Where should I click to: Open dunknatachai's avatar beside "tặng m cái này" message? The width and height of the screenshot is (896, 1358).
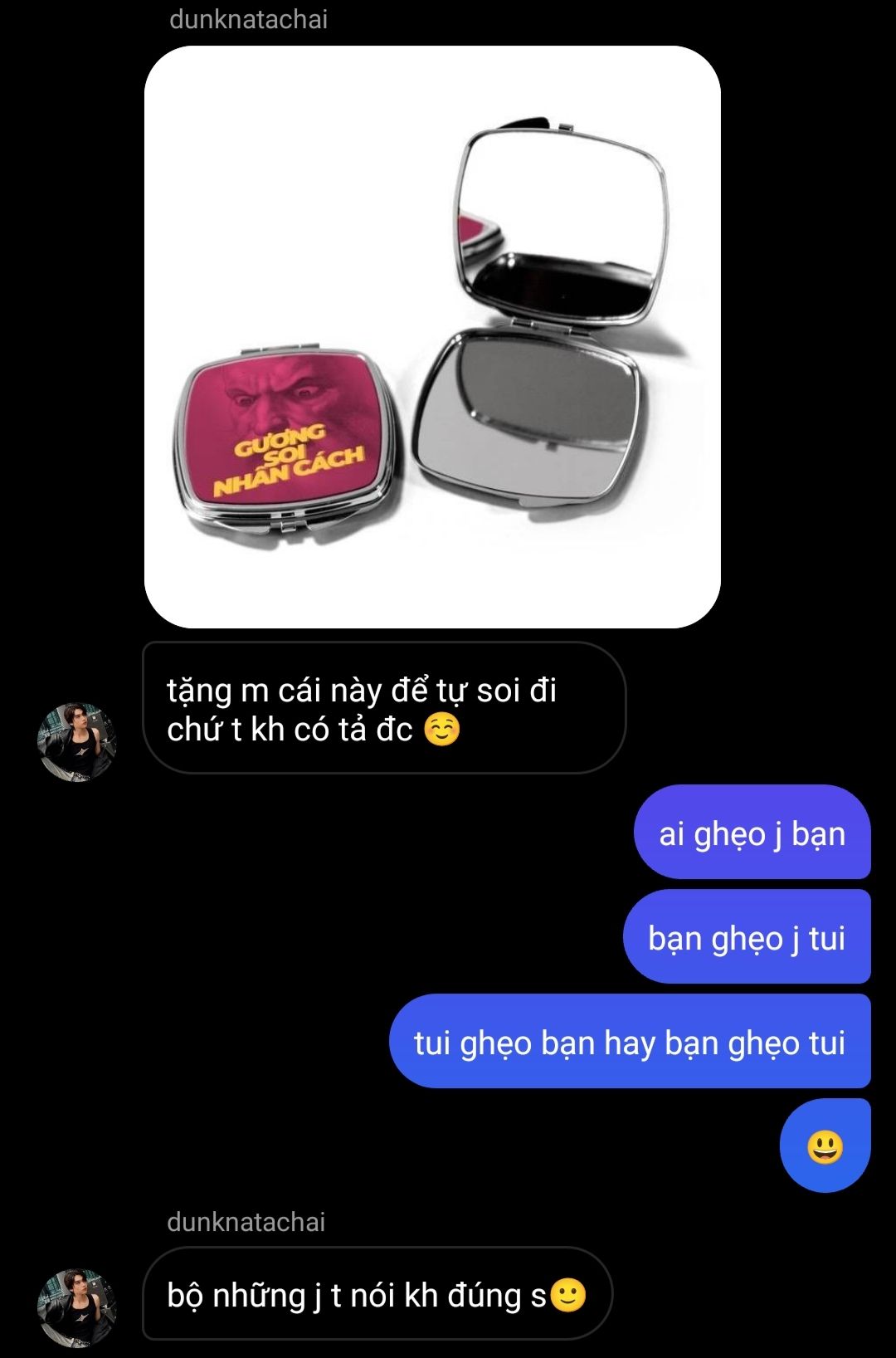click(76, 742)
